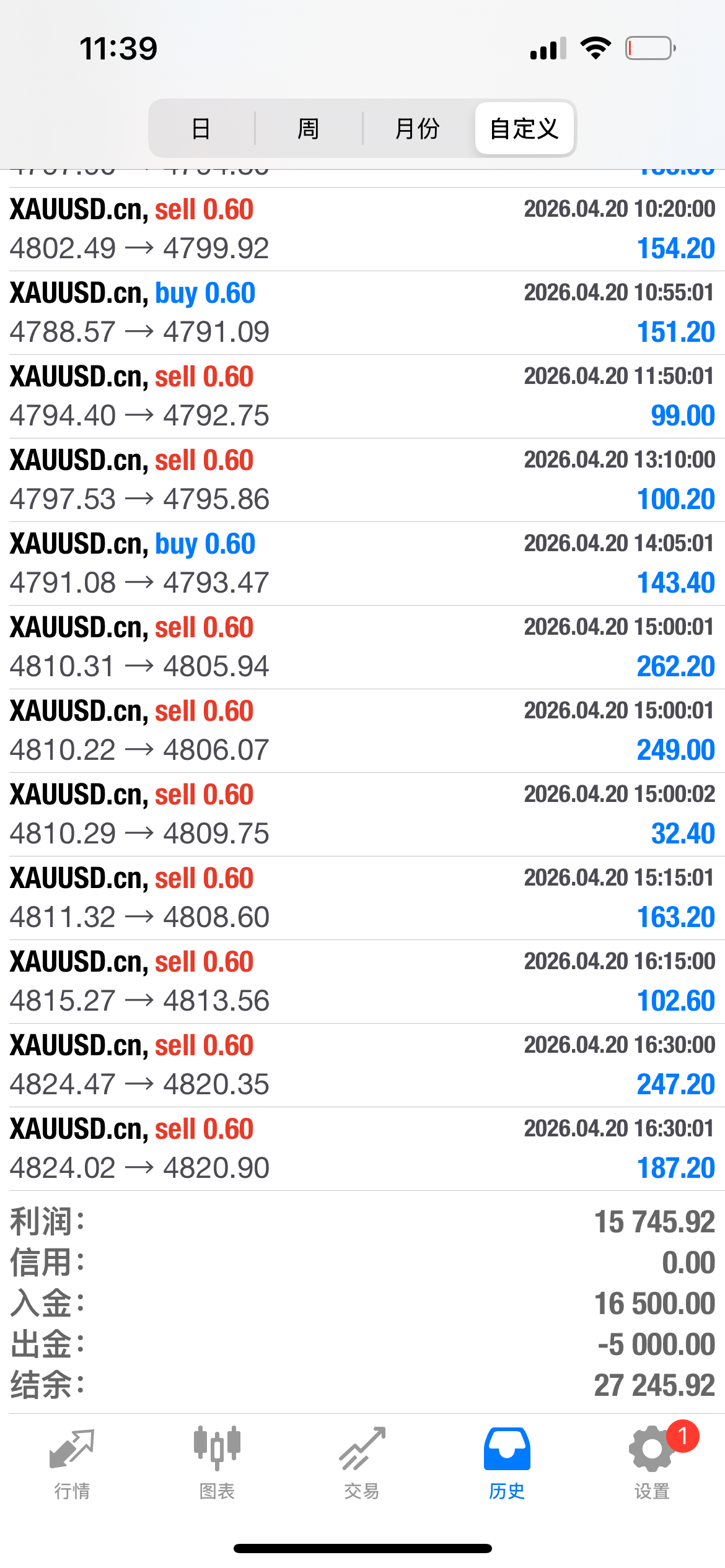Show details of buy trade at 14:05:01
The width and height of the screenshot is (725, 1568).
click(362, 564)
